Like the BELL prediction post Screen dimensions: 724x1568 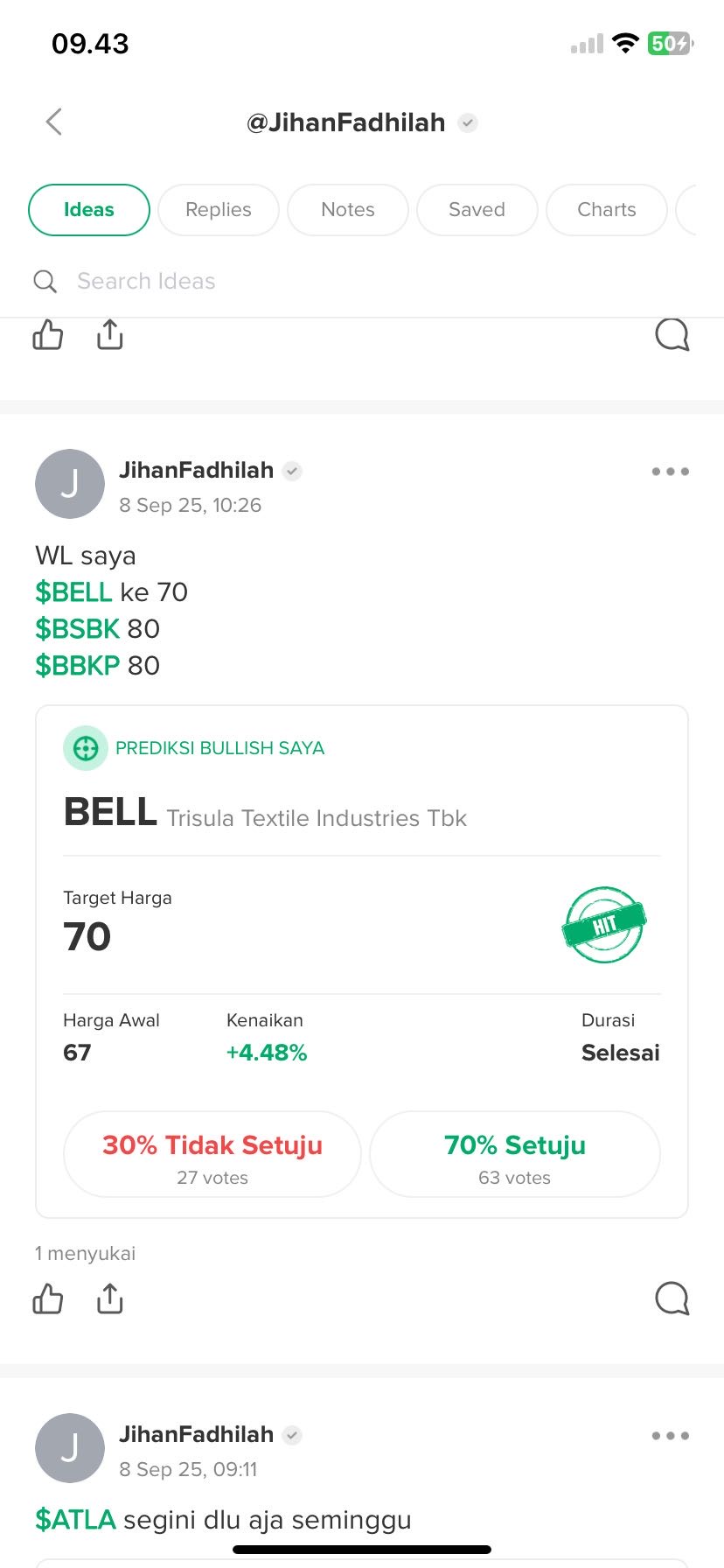pyautogui.click(x=47, y=1298)
